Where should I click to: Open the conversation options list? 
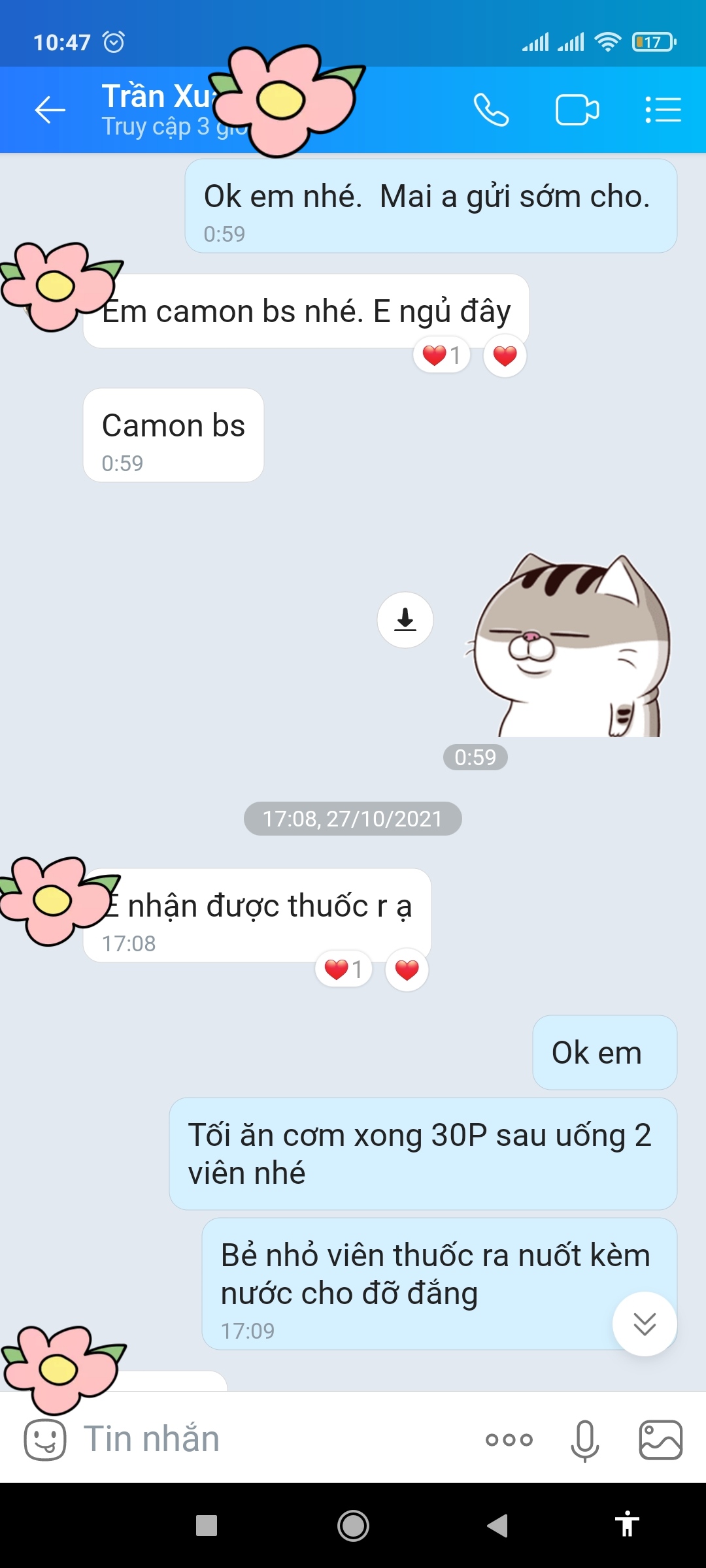coord(662,108)
